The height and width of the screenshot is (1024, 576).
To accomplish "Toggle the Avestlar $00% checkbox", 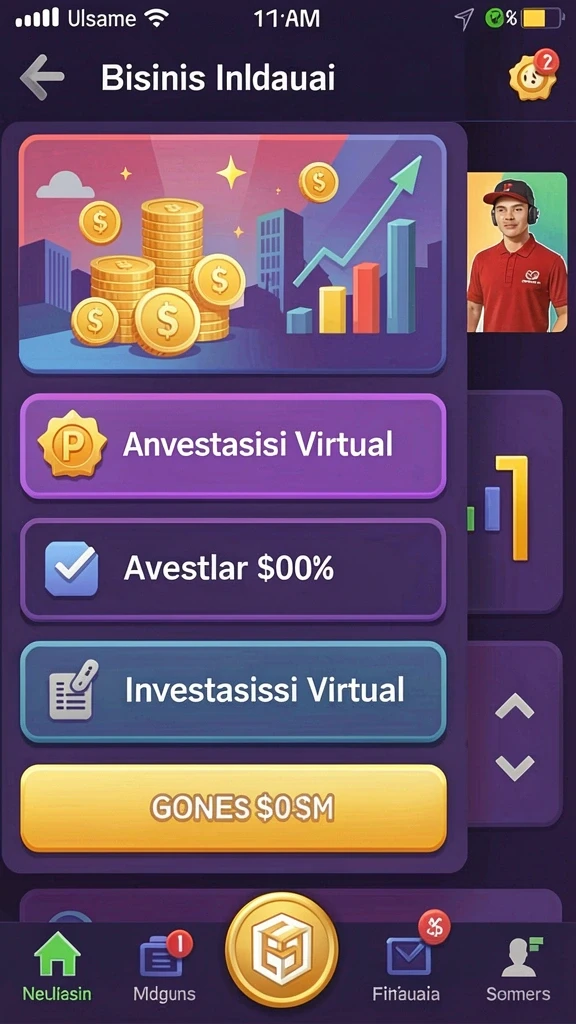I will coord(71,569).
